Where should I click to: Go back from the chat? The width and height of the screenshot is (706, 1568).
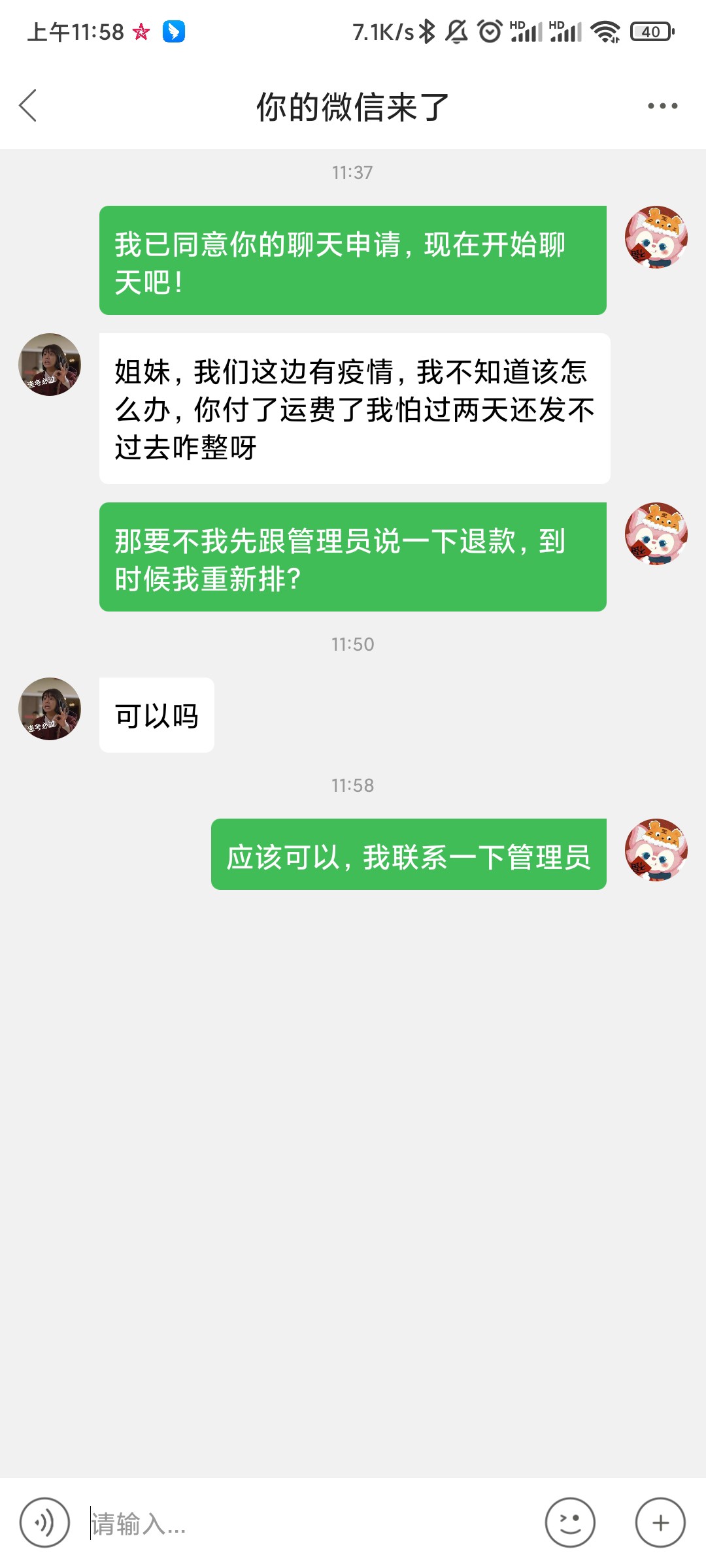[28, 106]
